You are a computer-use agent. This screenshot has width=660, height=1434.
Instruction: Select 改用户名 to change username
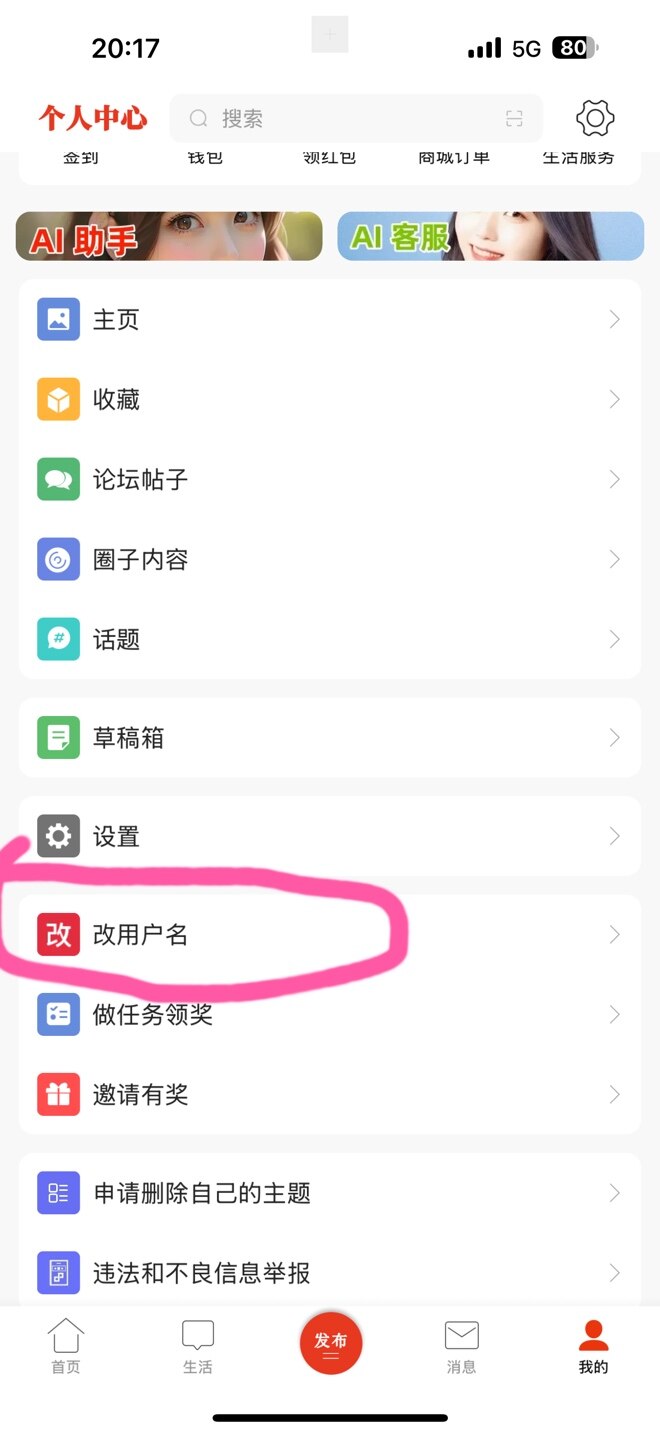(x=329, y=935)
